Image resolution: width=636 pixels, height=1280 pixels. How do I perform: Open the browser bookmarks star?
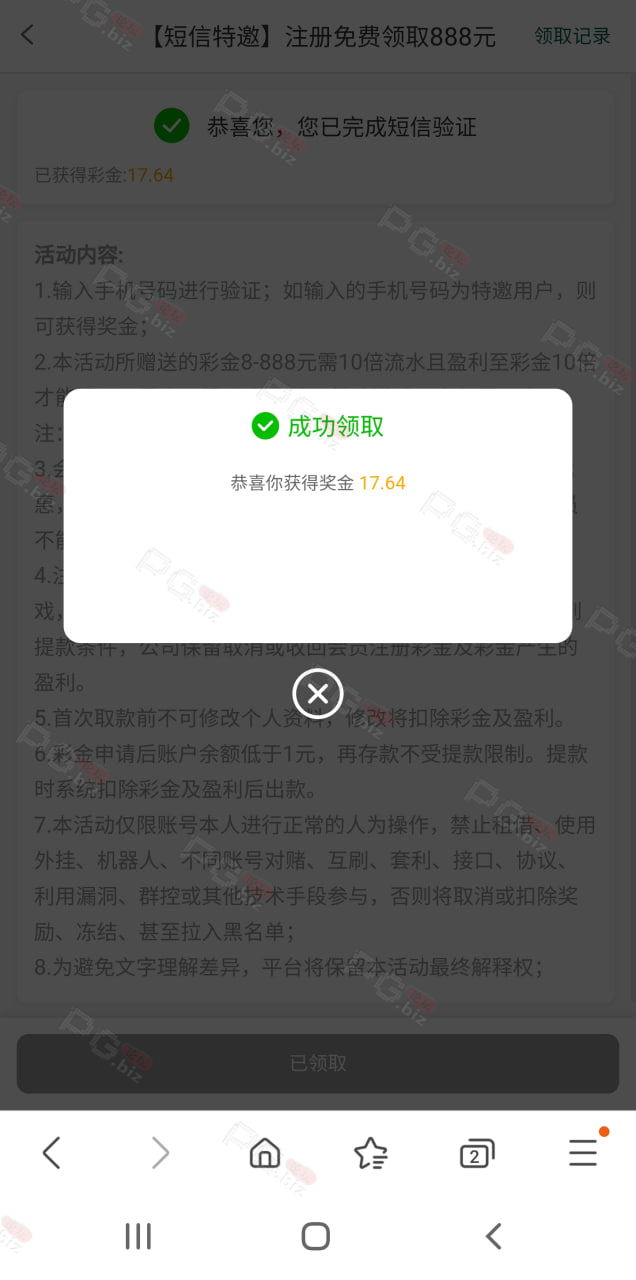pos(371,1153)
